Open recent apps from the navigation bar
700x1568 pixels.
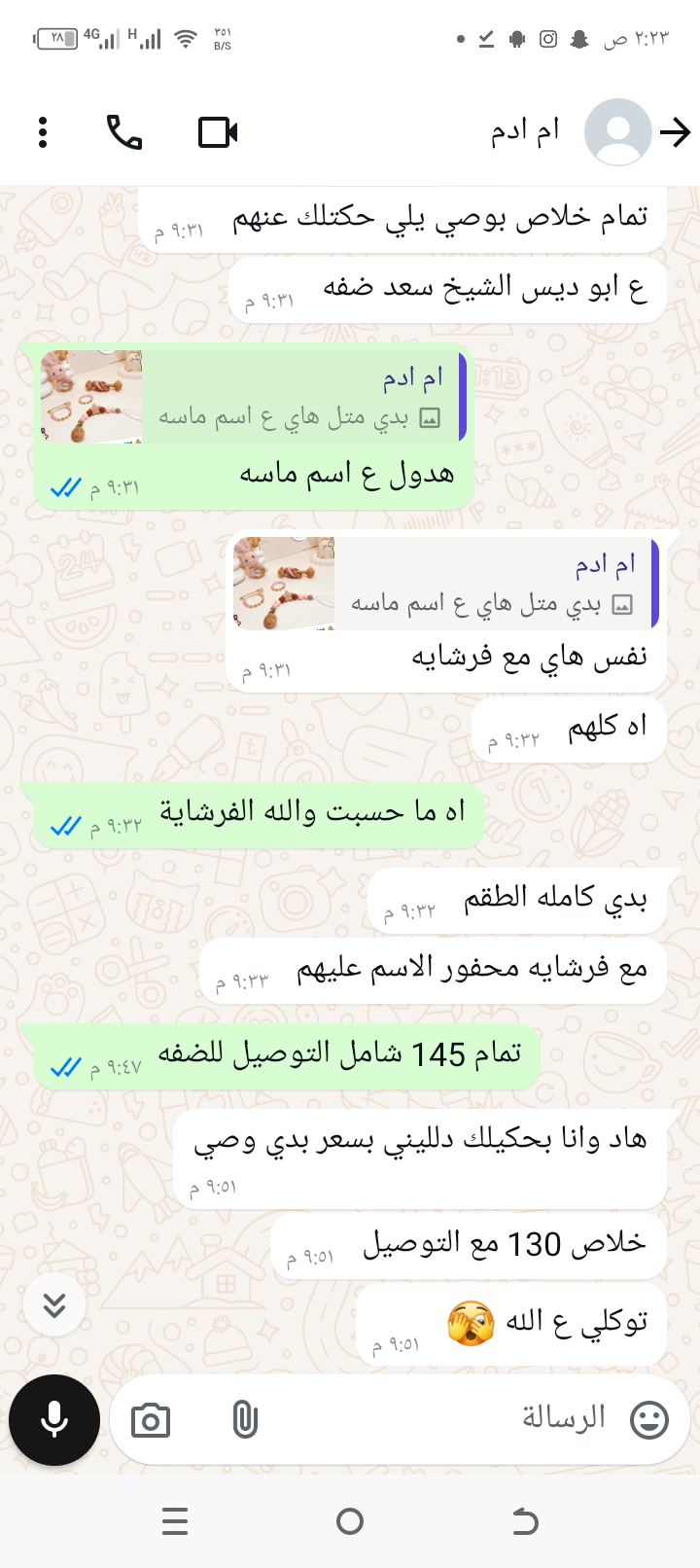[x=175, y=1521]
